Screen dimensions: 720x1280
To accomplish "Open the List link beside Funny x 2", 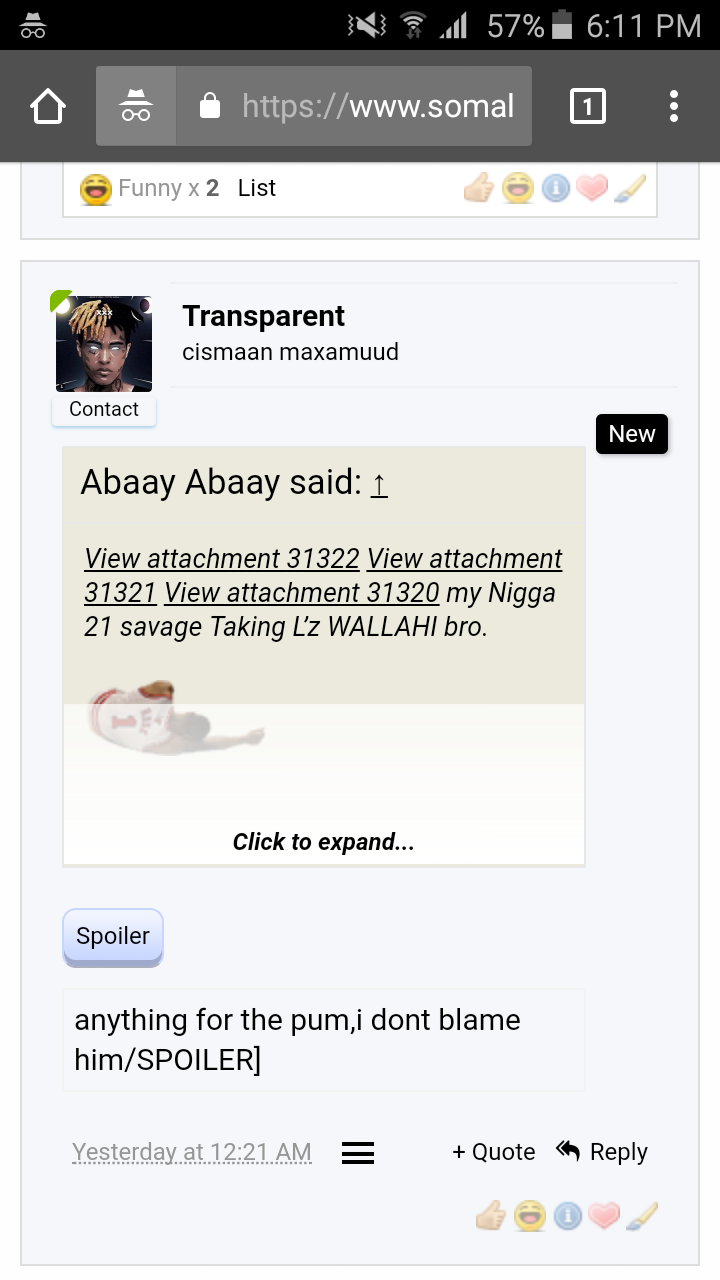I will pos(257,188).
